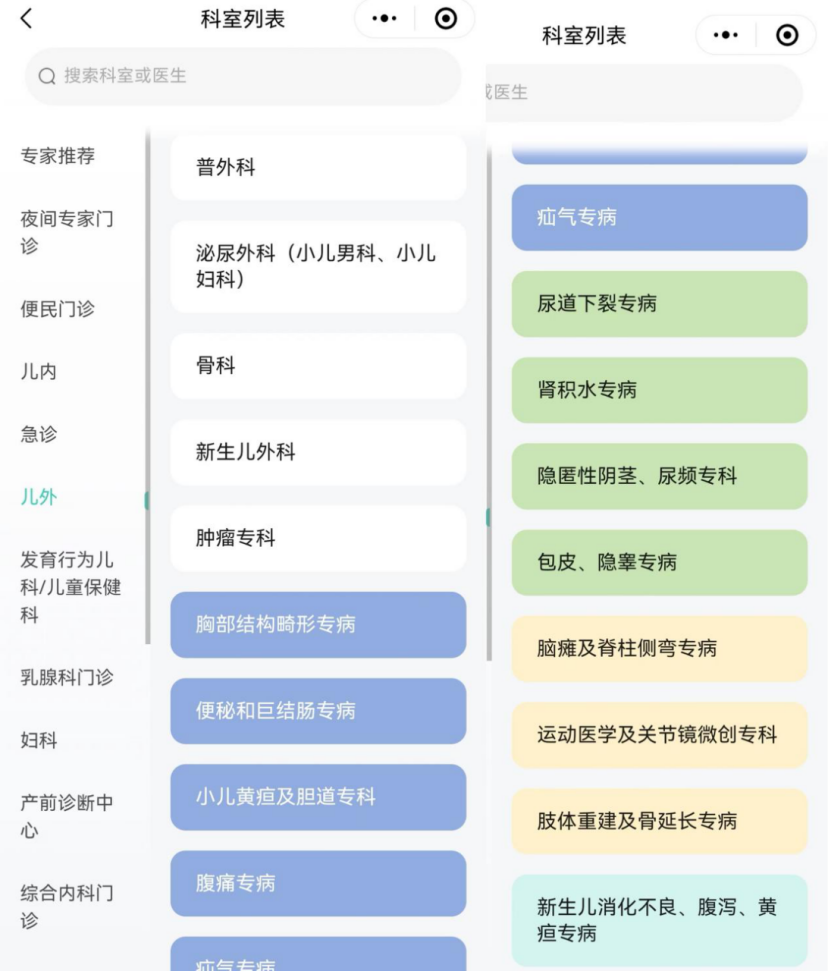This screenshot has width=828, height=971.
Task: Select 新生儿外科 department
Action: coord(317,452)
